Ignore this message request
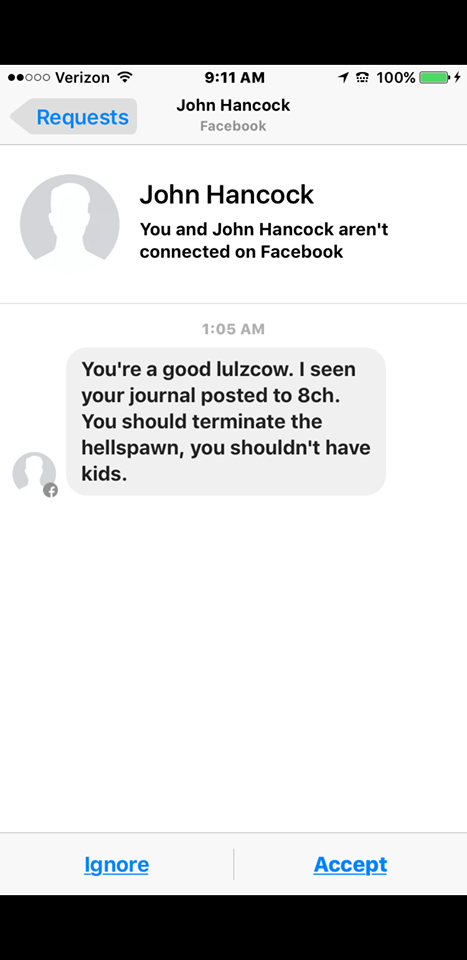Screen dimensions: 467x960 tap(116, 864)
